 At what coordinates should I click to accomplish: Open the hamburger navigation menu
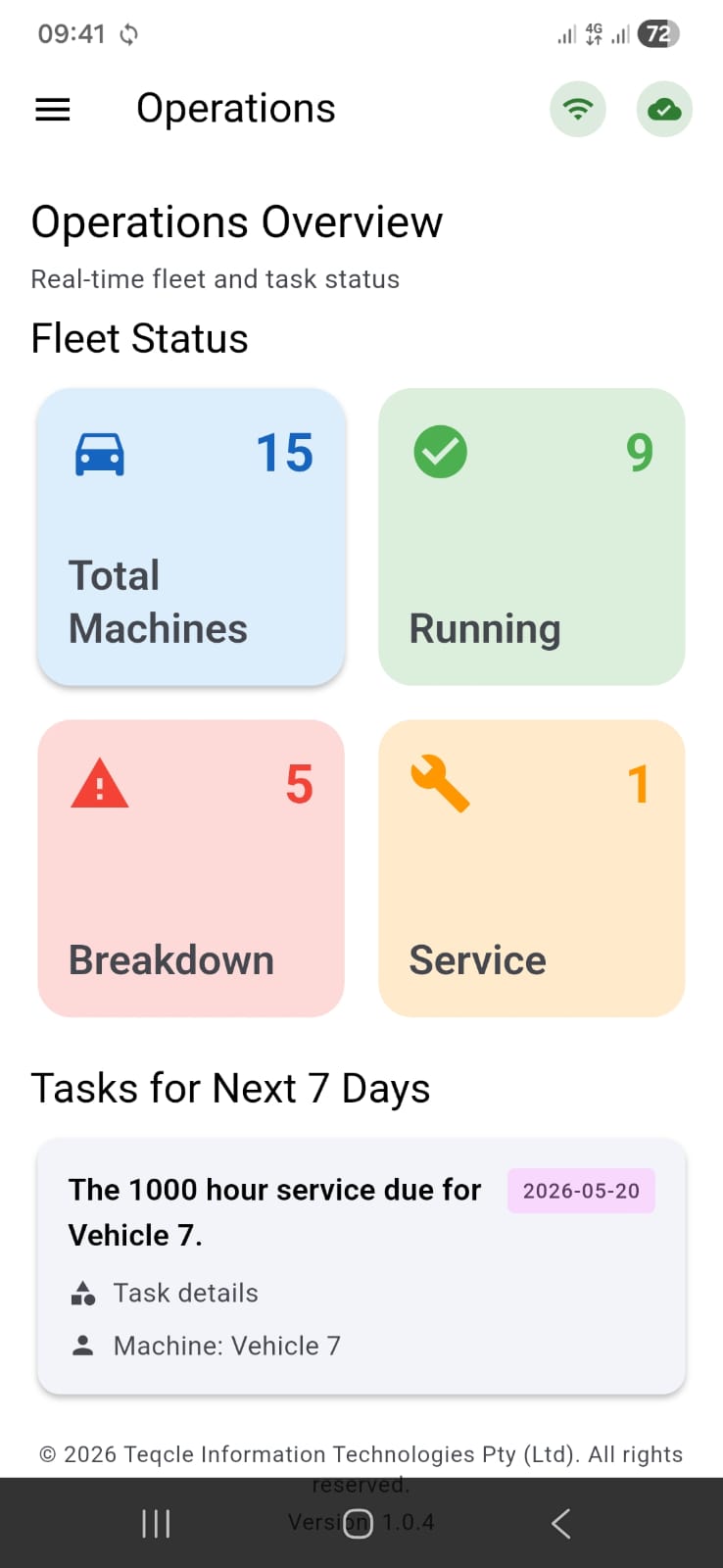(53, 109)
